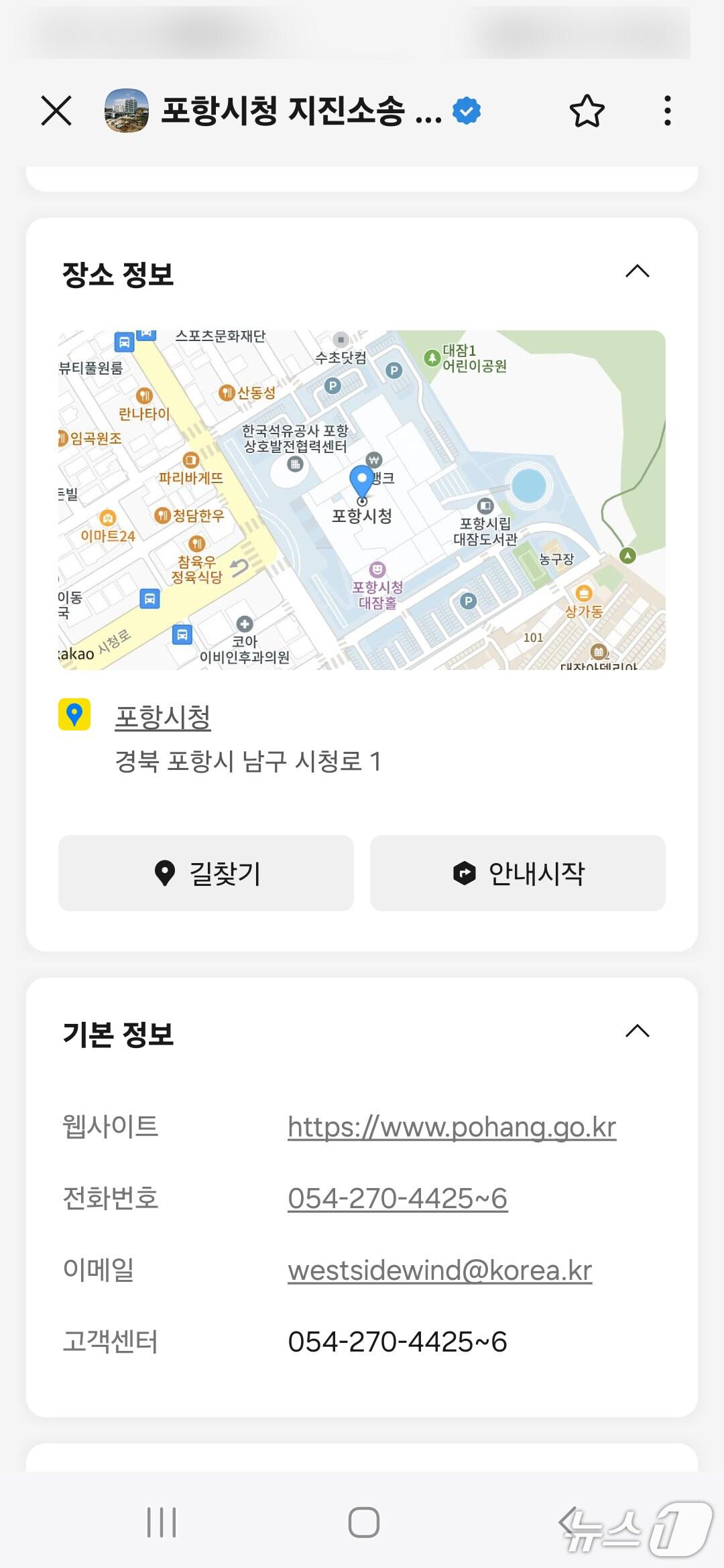Go to the home screen
The width and height of the screenshot is (724, 1568).
tap(363, 1522)
